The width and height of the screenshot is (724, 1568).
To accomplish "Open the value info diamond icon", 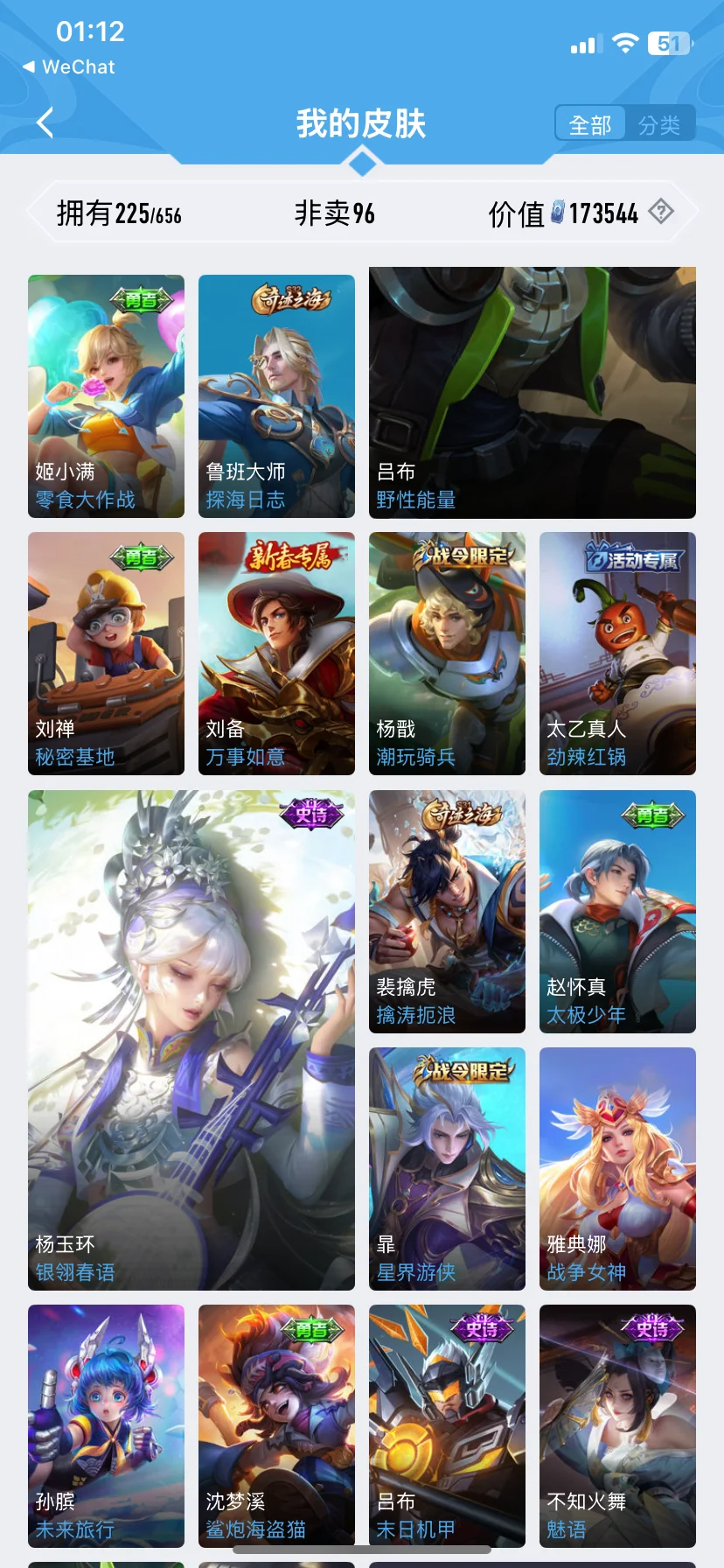I will tap(662, 212).
